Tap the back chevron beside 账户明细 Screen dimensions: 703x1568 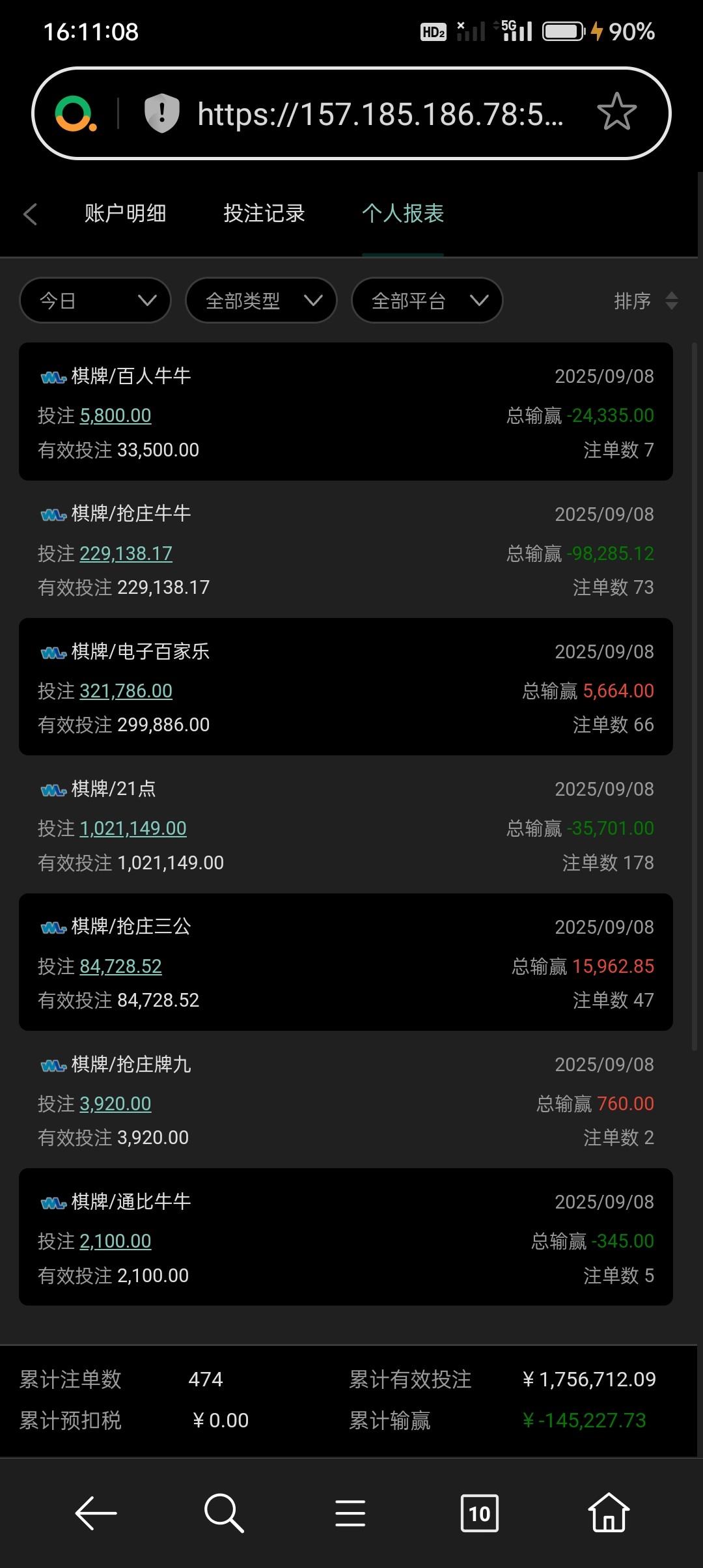click(30, 214)
